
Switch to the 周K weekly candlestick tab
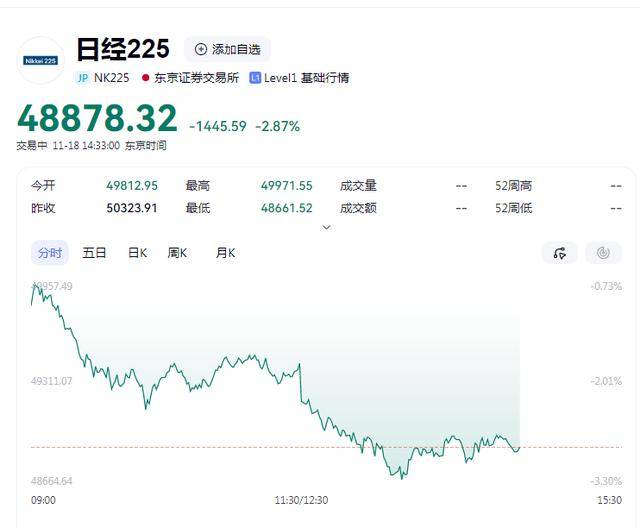pos(178,253)
